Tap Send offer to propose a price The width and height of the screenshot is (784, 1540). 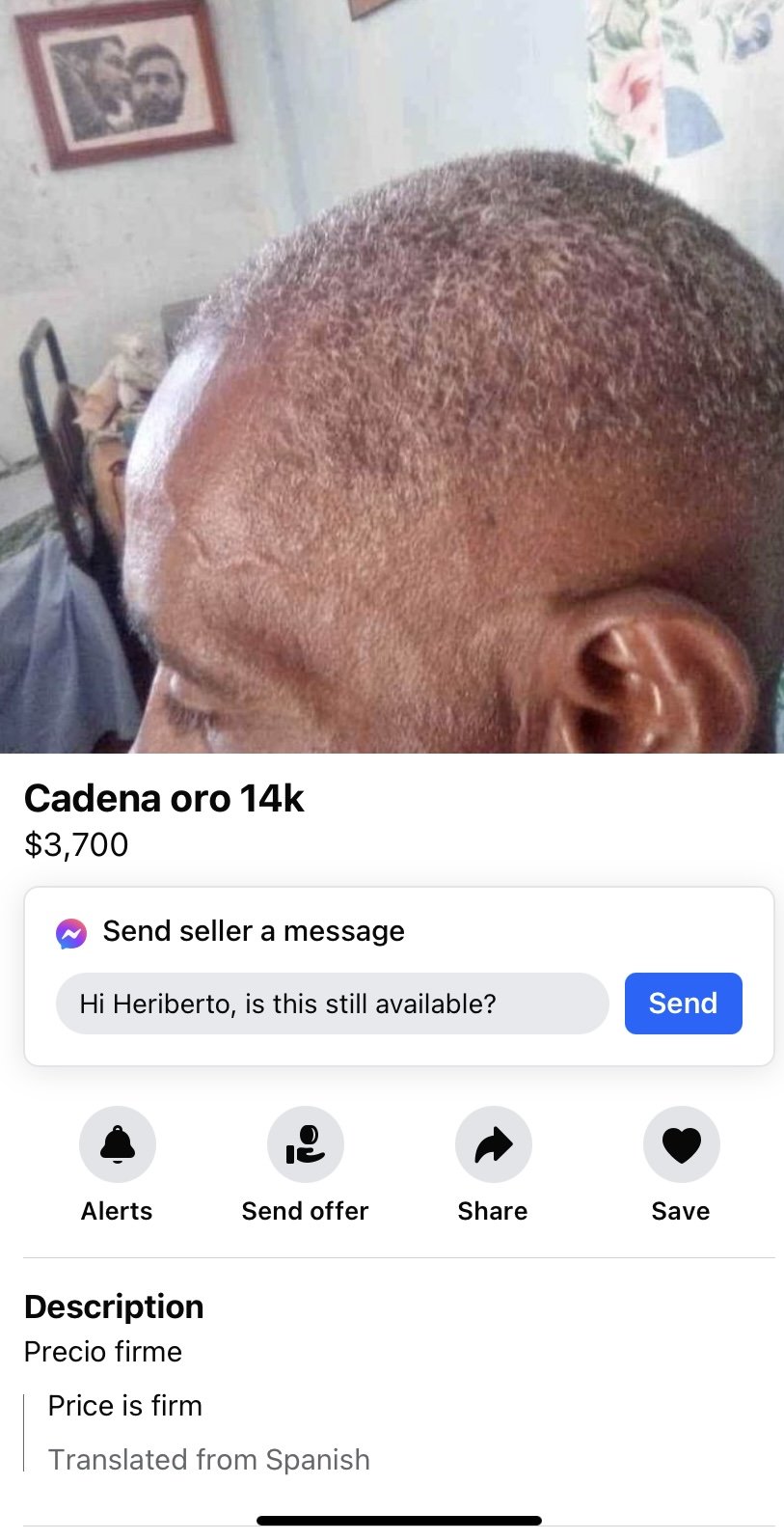pyautogui.click(x=305, y=1144)
